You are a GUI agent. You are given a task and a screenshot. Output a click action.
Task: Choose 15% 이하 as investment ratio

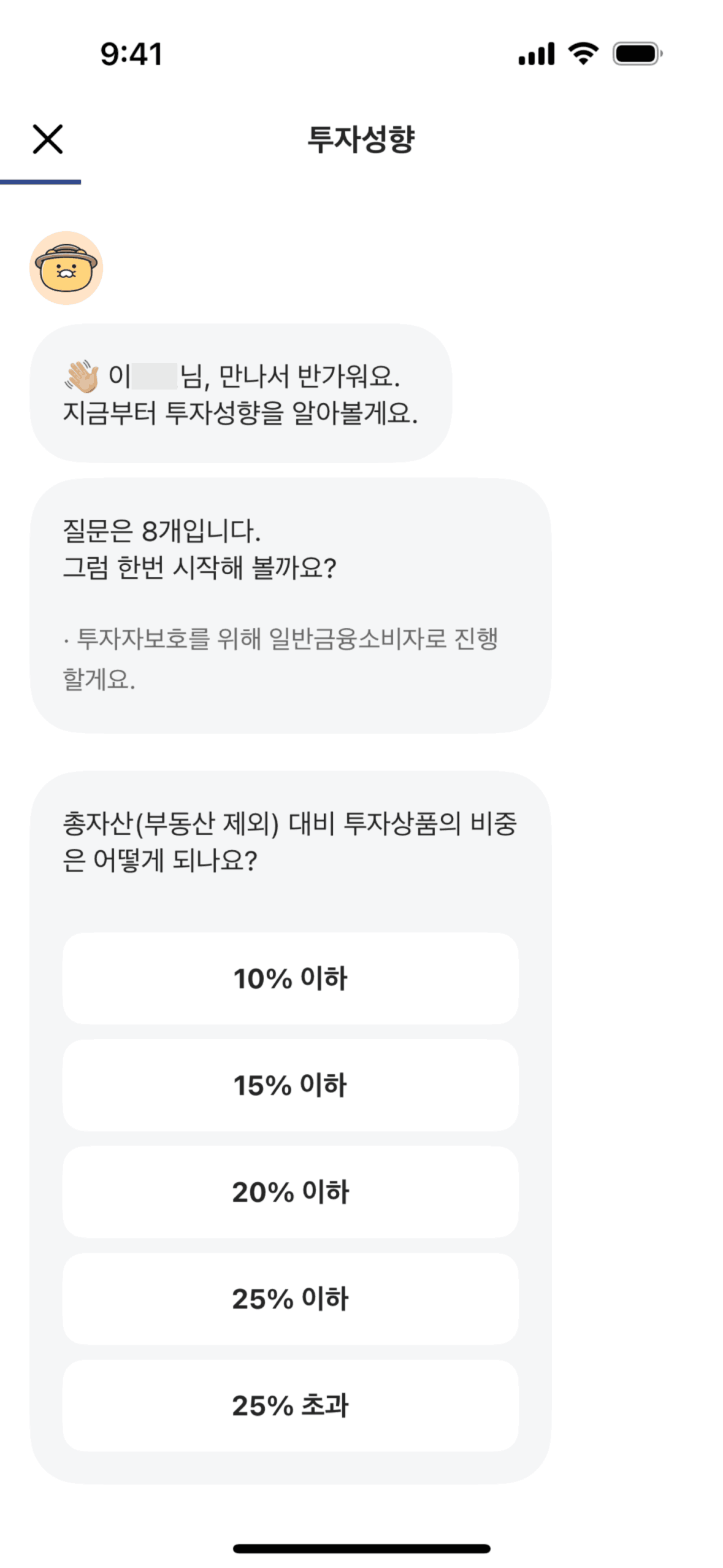point(290,1085)
